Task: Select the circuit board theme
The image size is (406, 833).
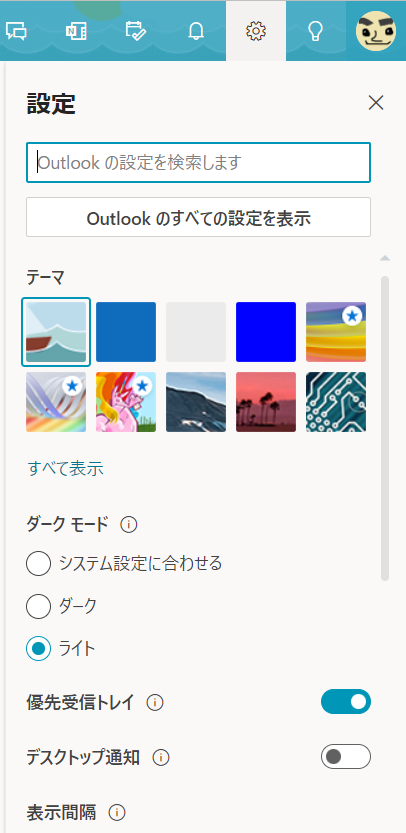Action: pyautogui.click(x=336, y=402)
